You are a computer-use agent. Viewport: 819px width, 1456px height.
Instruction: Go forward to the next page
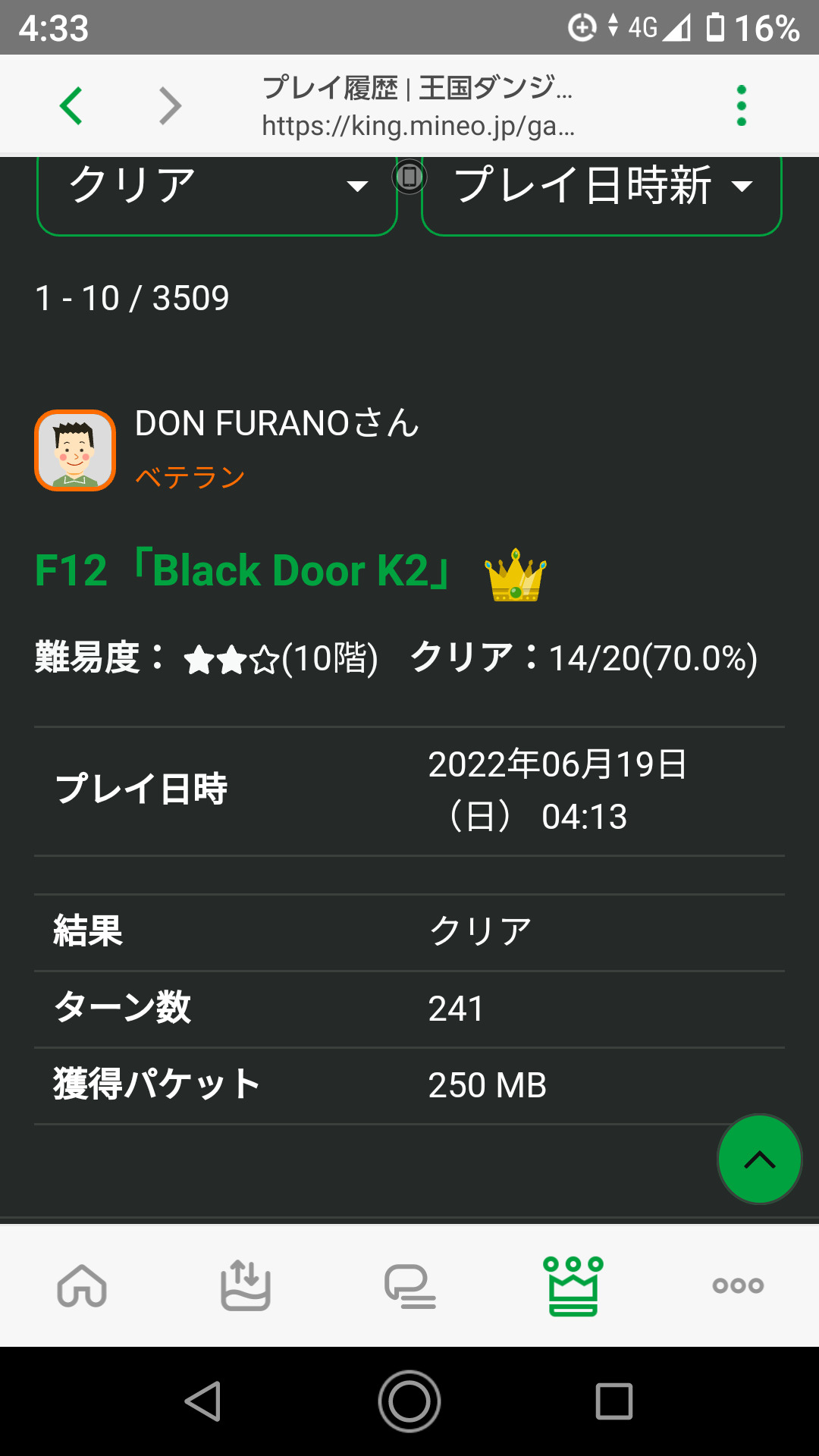tap(171, 105)
